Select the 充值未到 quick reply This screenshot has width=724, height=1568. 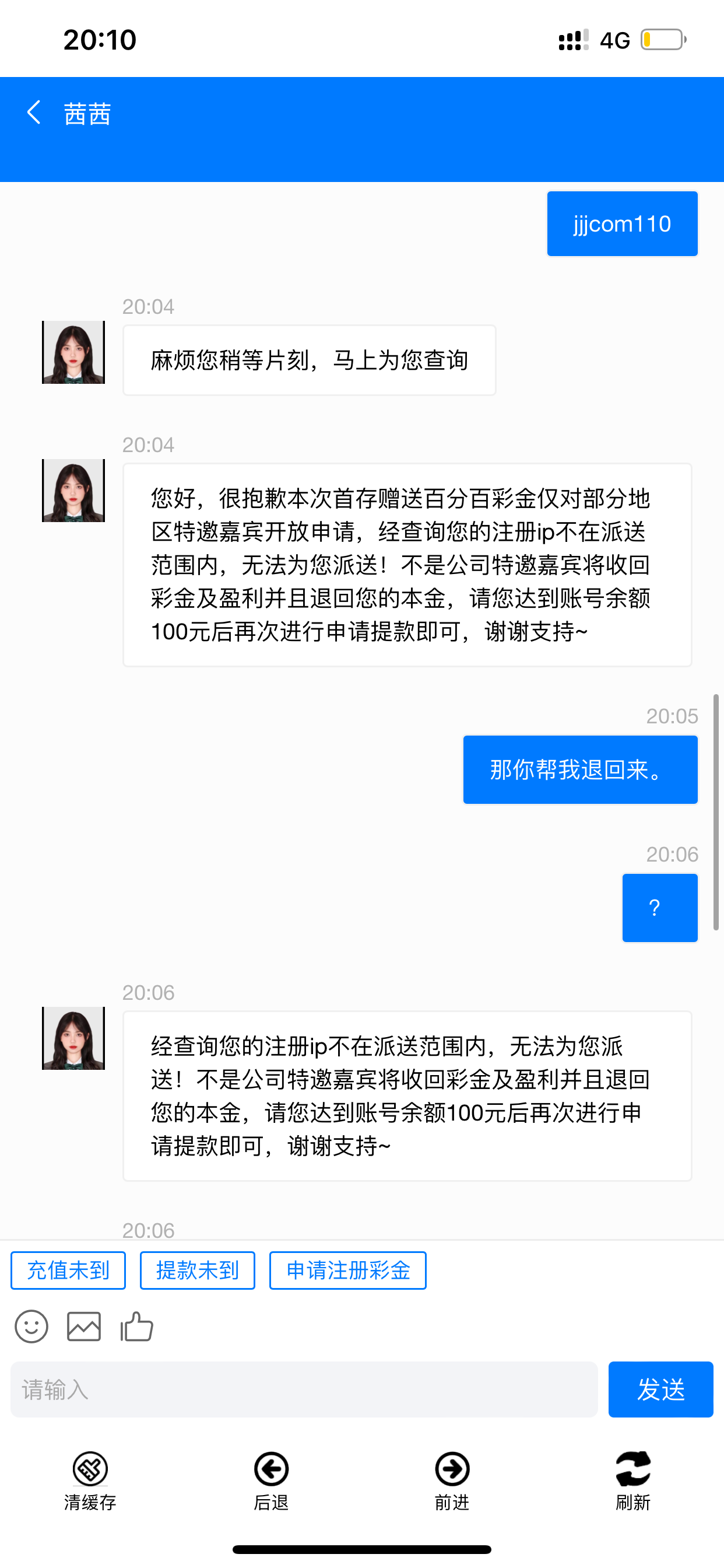pos(68,1270)
